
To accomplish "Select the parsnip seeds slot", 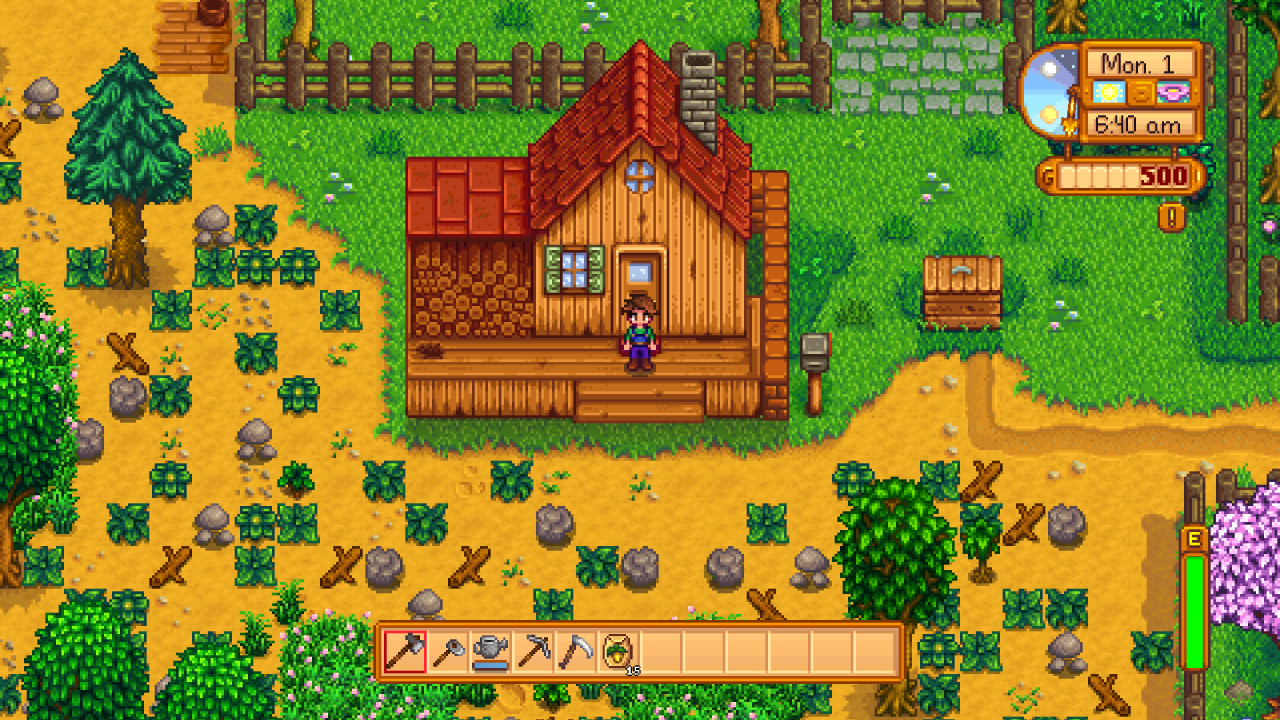I will [x=617, y=652].
